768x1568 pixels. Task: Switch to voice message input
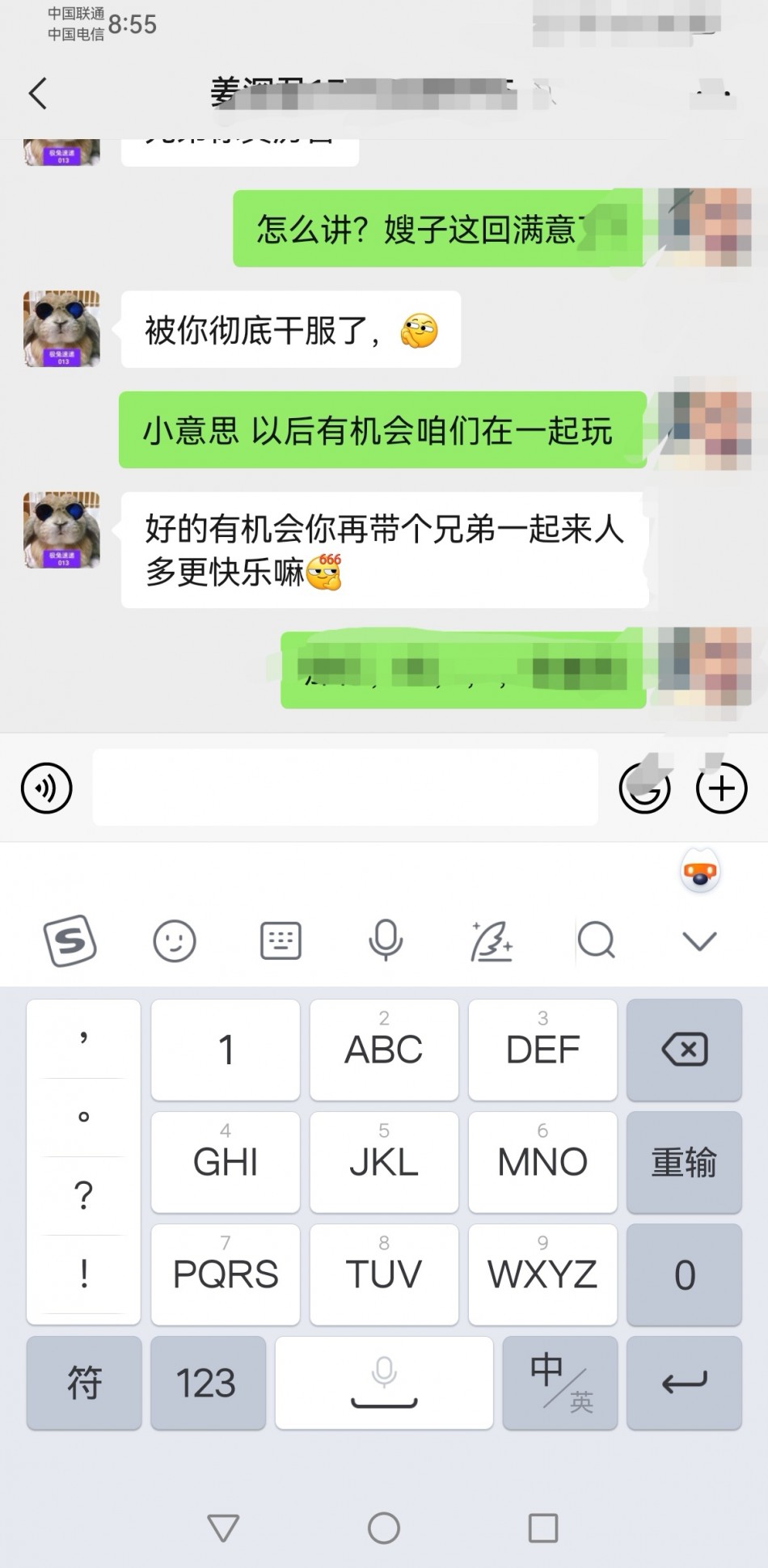pyautogui.click(x=47, y=788)
